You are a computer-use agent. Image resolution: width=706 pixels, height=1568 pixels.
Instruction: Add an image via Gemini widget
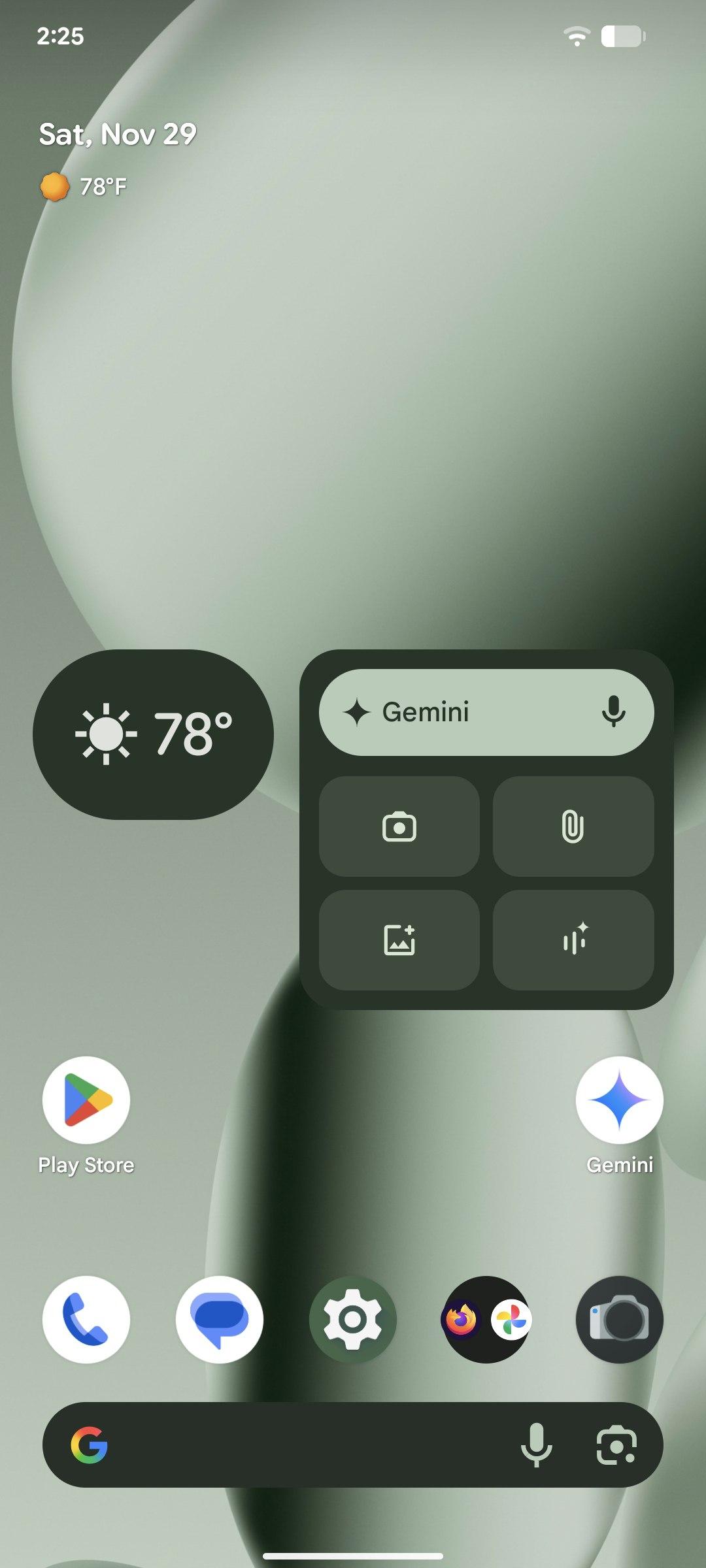[x=399, y=940]
